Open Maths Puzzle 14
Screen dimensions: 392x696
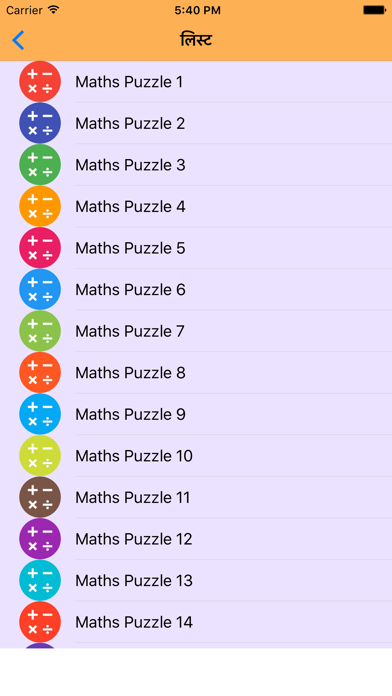[x=196, y=622]
